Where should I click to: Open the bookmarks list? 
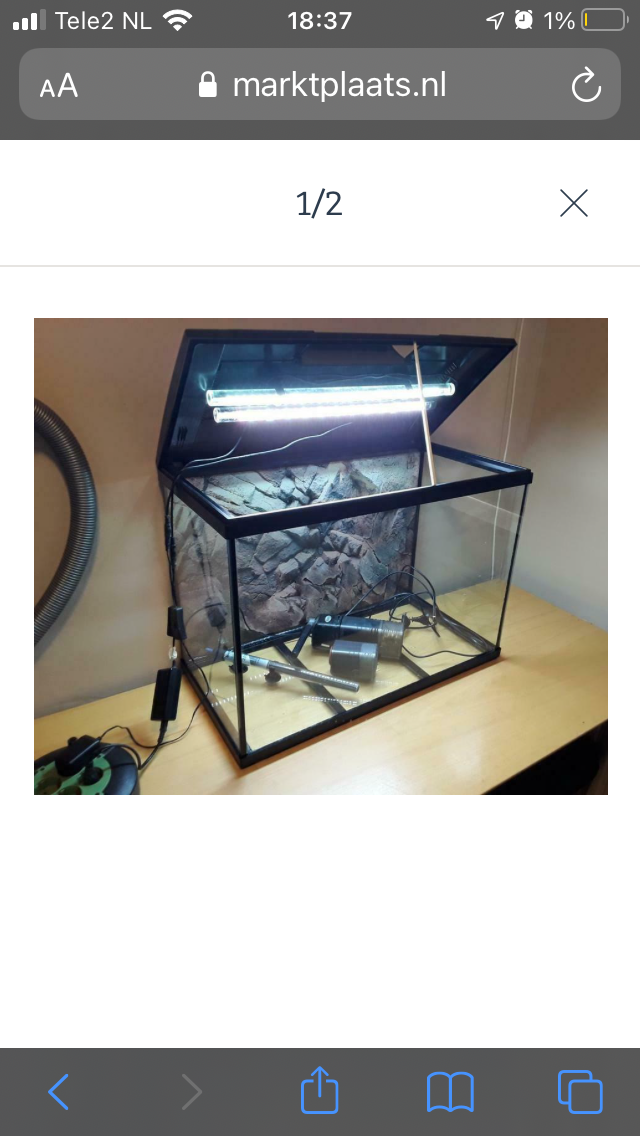[x=450, y=1091]
